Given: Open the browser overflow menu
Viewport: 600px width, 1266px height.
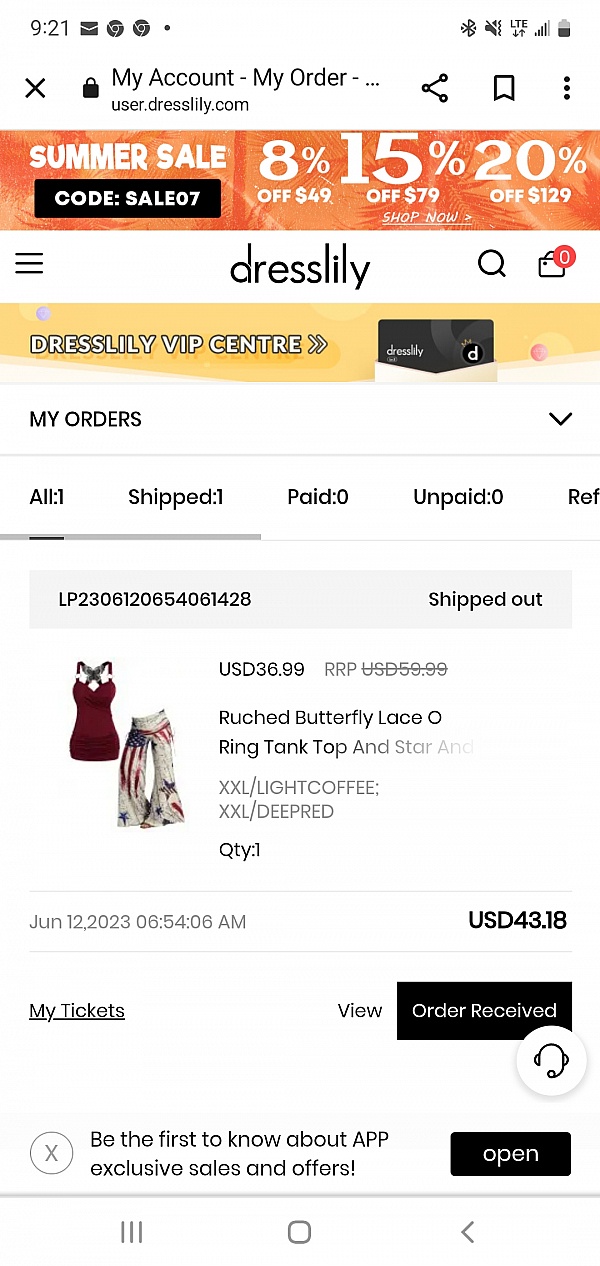Looking at the screenshot, I should (566, 88).
